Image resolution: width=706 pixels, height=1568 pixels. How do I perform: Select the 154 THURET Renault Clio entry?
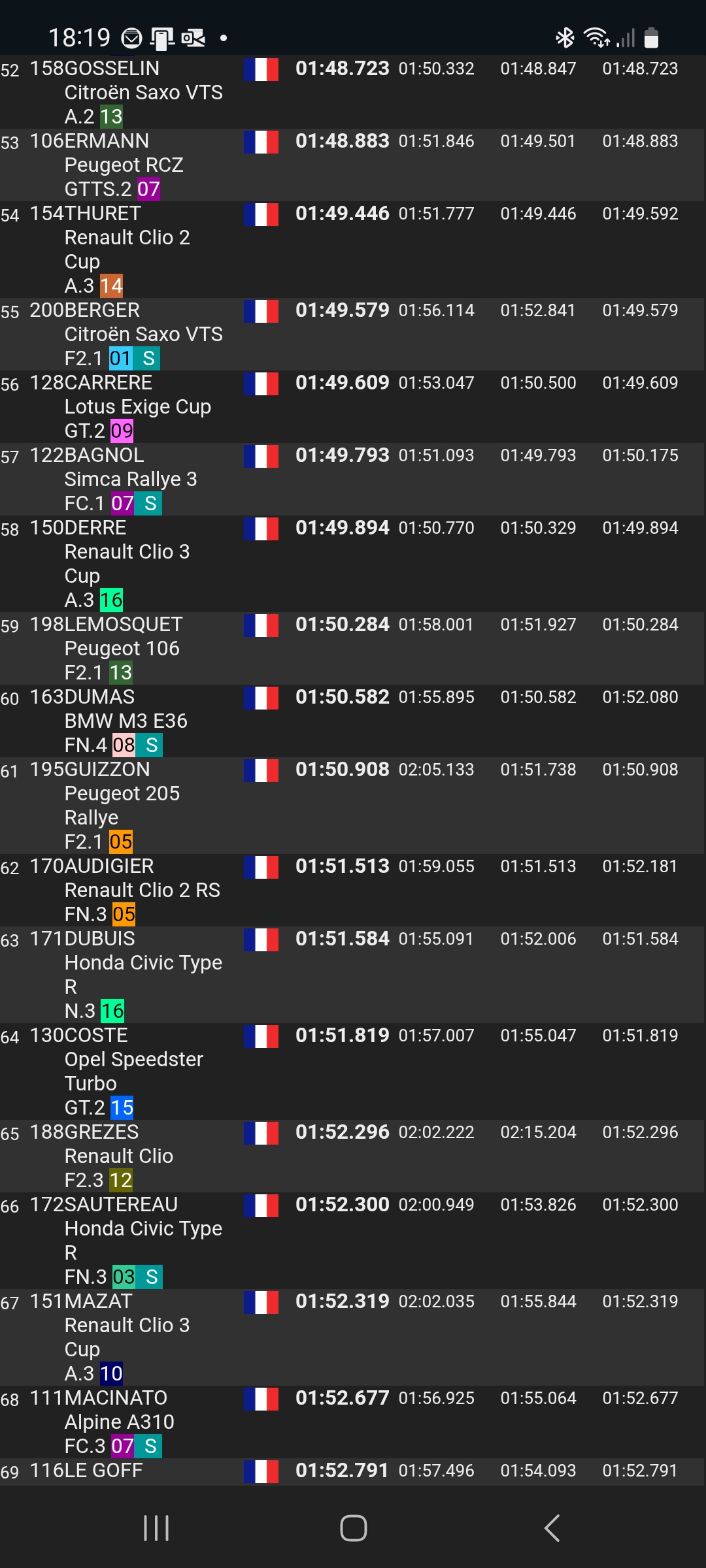click(353, 250)
